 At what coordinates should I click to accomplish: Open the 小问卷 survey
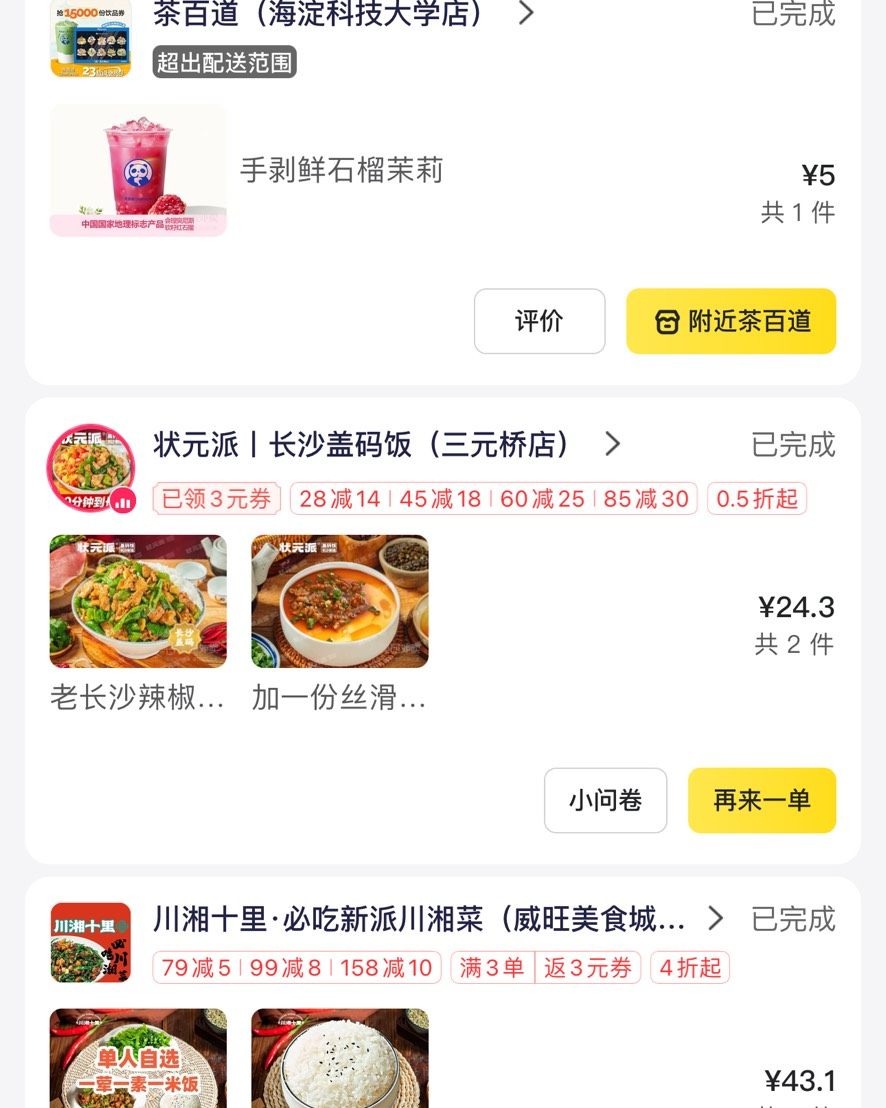click(x=605, y=800)
